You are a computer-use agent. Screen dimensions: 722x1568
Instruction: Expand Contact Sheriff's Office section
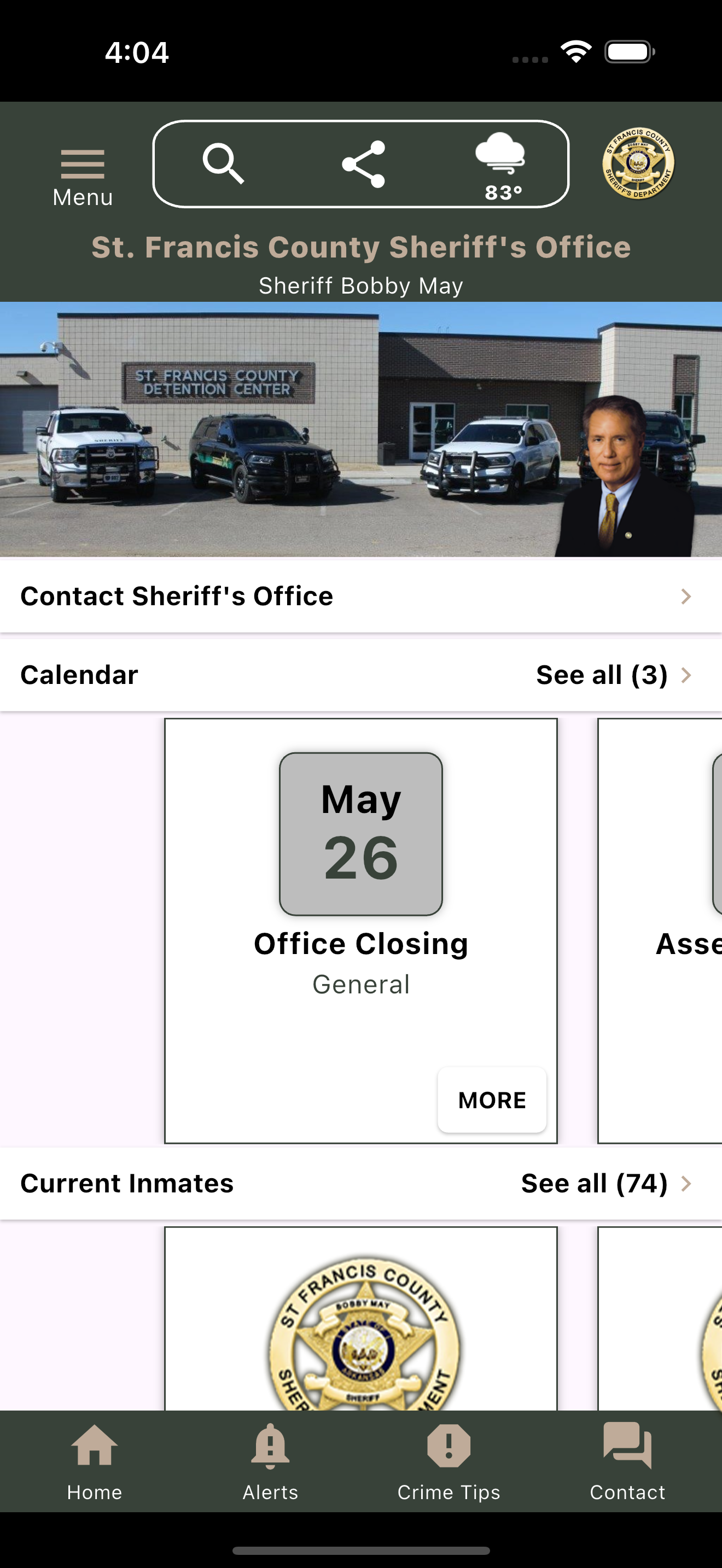(x=360, y=595)
